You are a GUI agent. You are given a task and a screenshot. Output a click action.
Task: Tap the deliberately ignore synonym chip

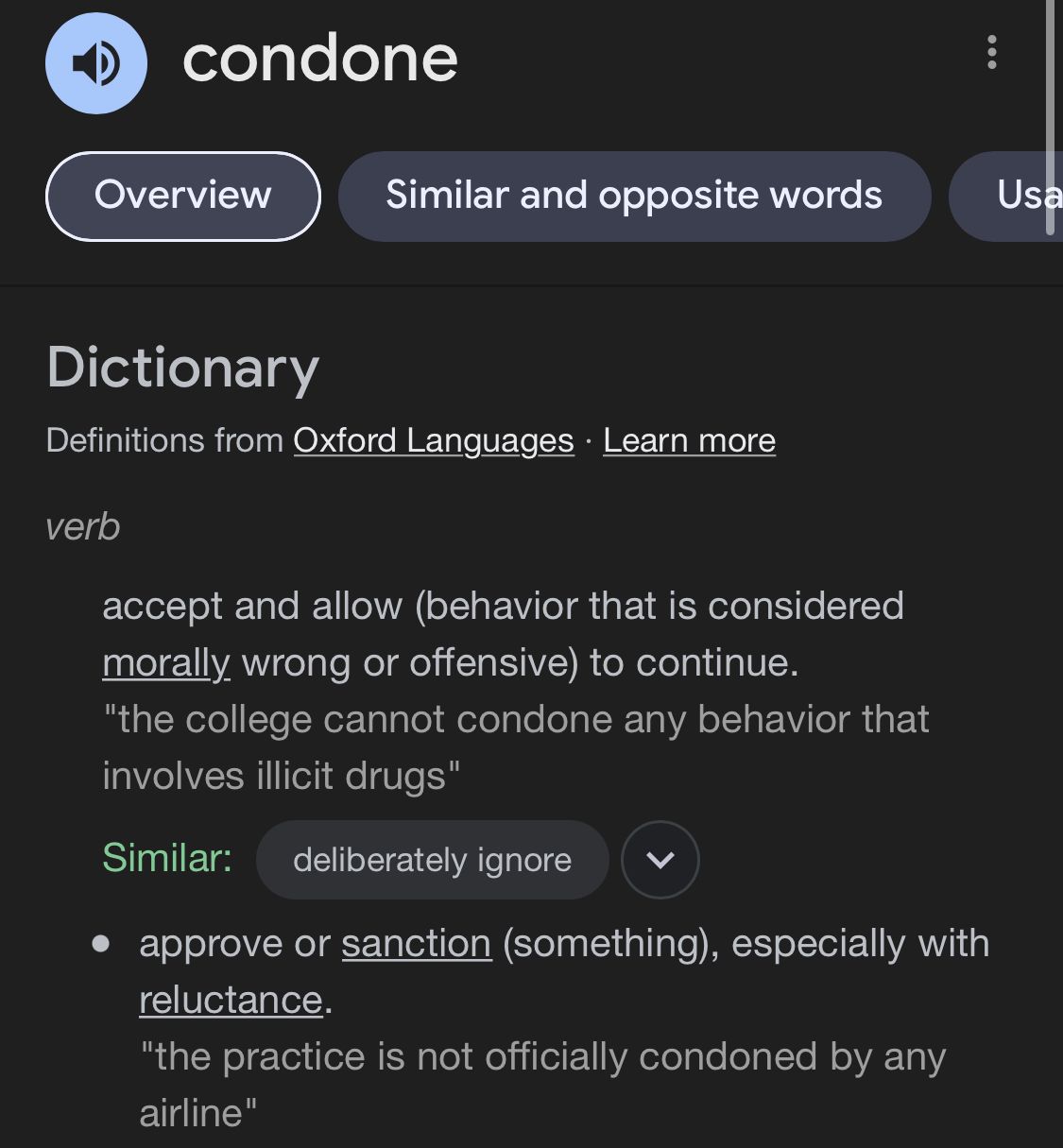432,860
